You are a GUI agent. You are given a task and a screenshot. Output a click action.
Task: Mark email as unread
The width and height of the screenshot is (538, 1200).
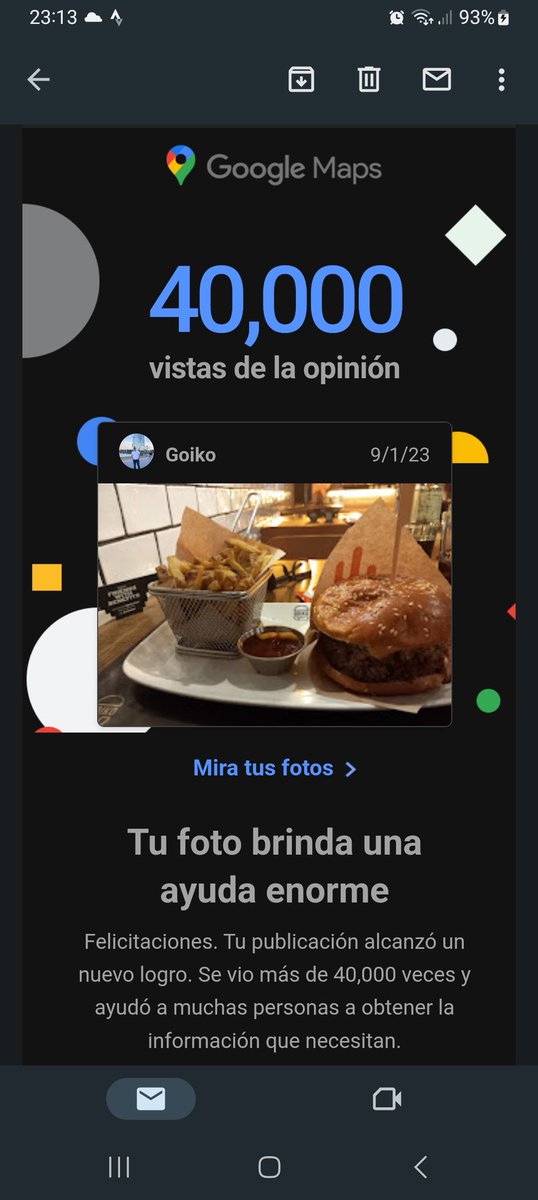(437, 80)
